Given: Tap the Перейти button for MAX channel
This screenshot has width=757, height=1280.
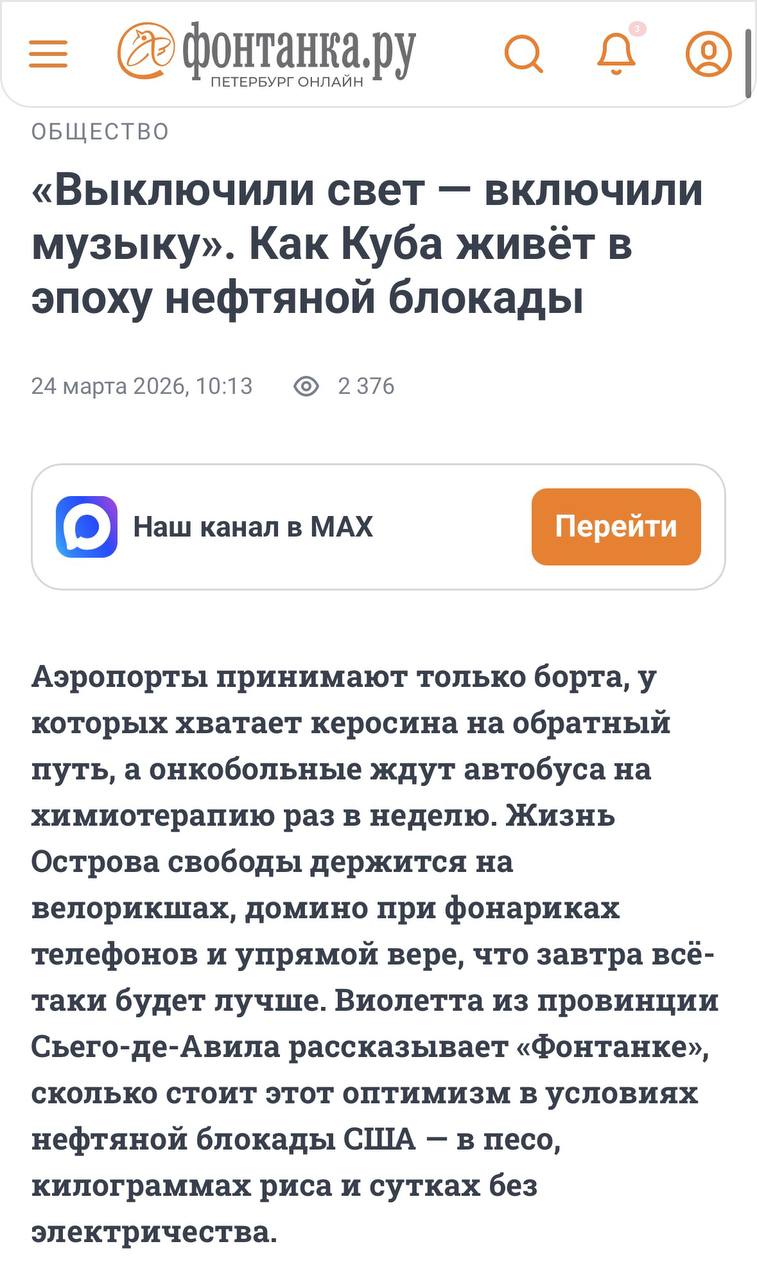Looking at the screenshot, I should [x=616, y=526].
